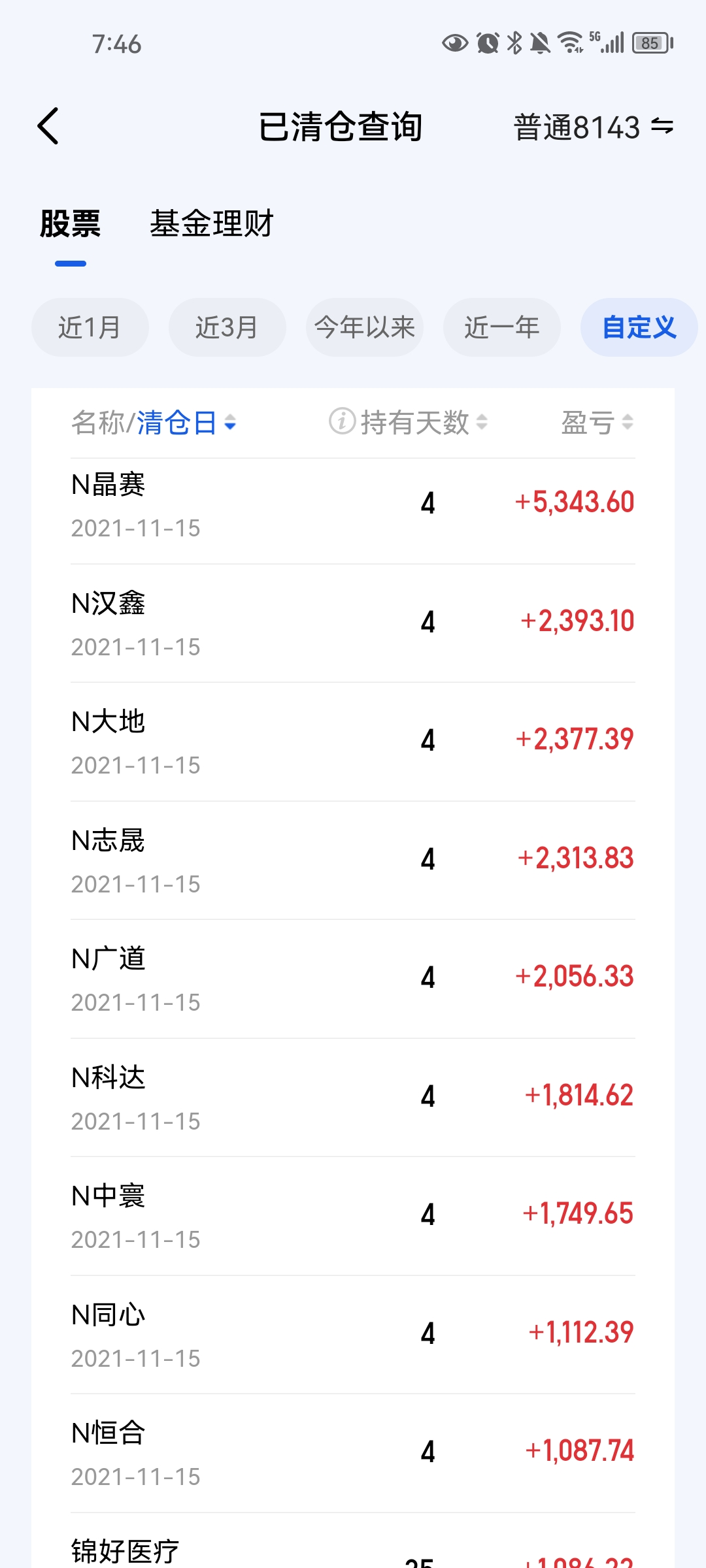Filter by 近1月

(x=90, y=327)
